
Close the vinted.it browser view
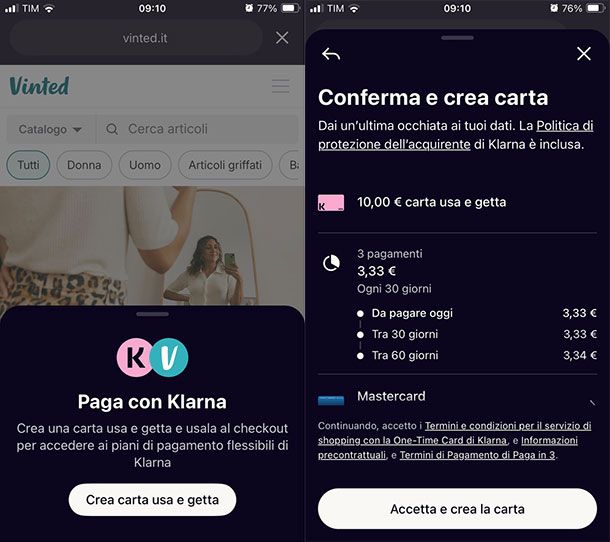[282, 38]
